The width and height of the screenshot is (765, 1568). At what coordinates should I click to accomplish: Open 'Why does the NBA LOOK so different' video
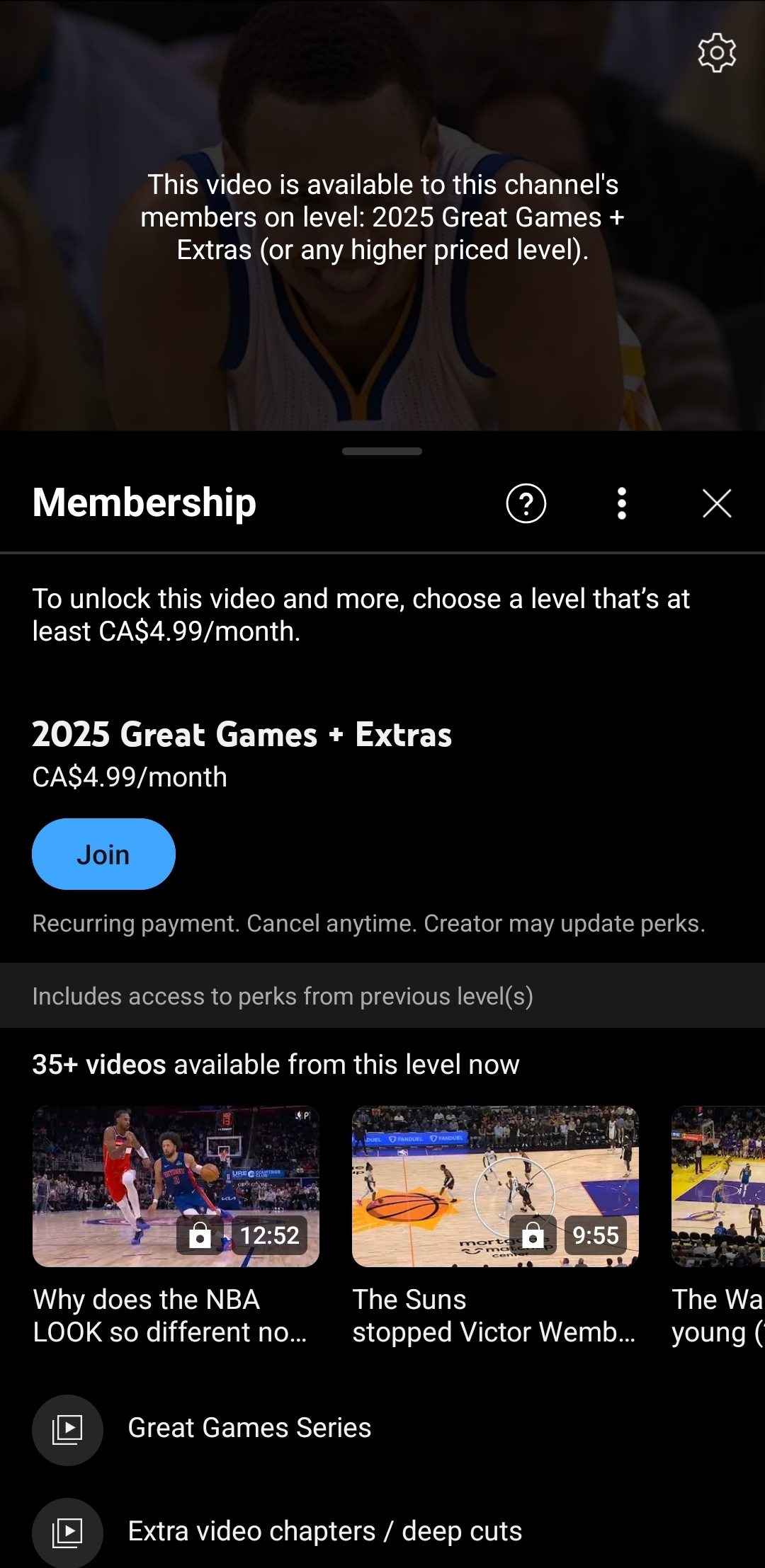176,1186
